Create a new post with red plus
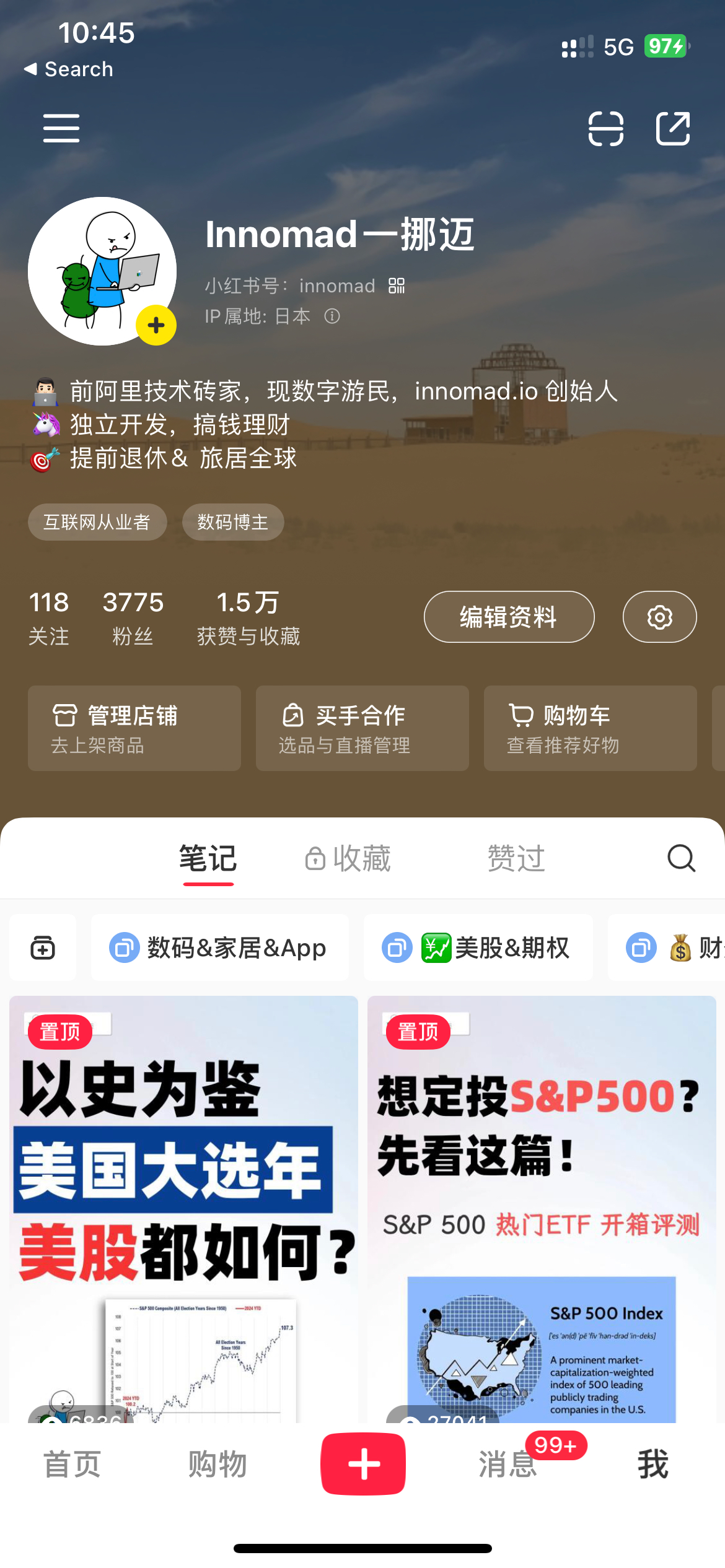The height and width of the screenshot is (1568, 725). click(363, 1464)
